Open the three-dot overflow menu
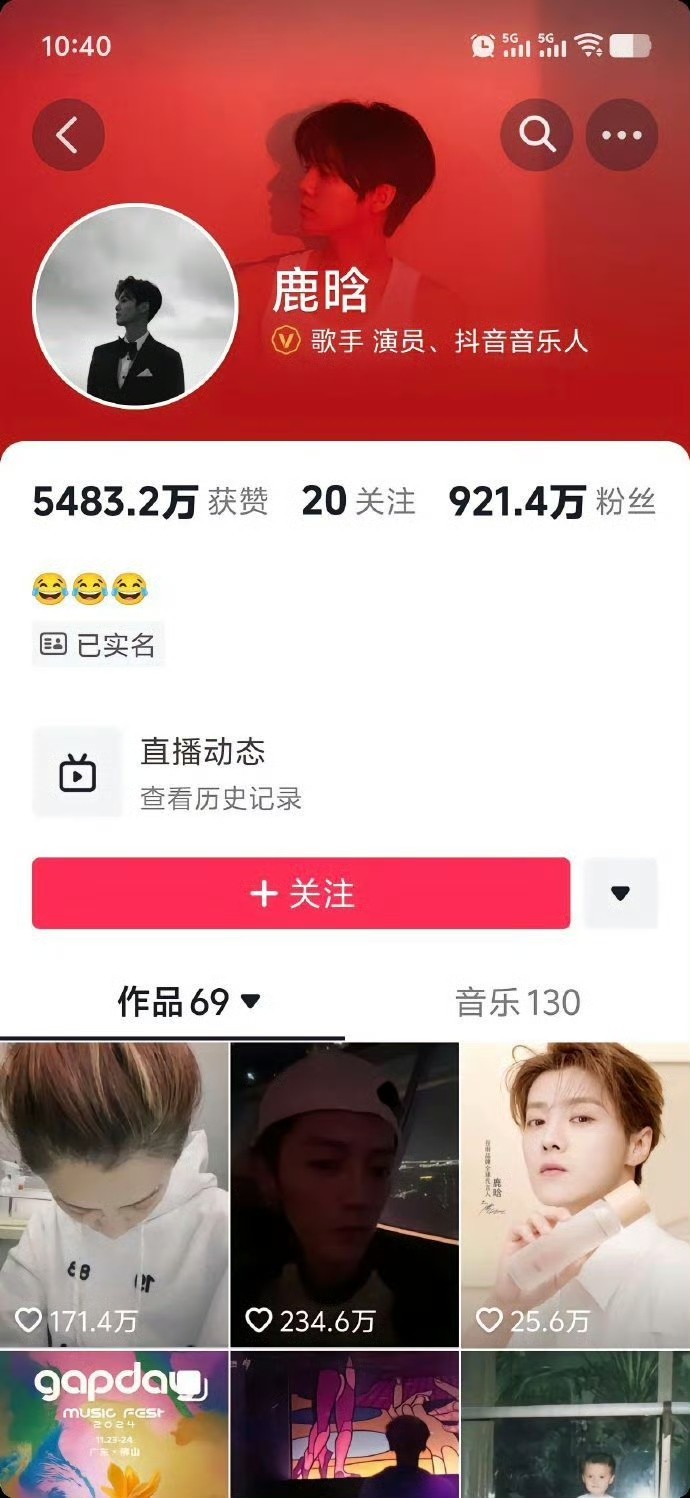The height and width of the screenshot is (1498, 690). (x=622, y=135)
